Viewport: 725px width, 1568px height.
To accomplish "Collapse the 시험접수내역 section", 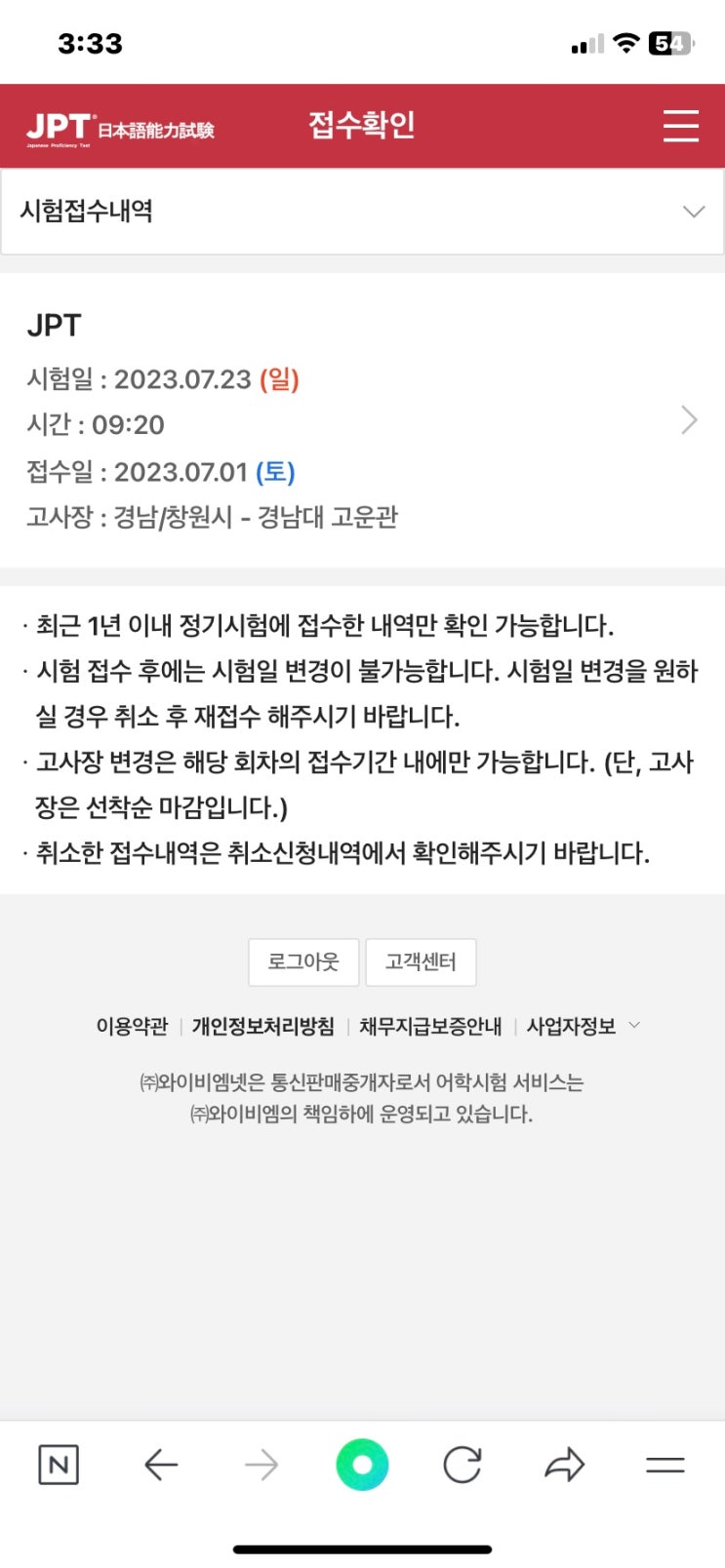I will tap(693, 211).
